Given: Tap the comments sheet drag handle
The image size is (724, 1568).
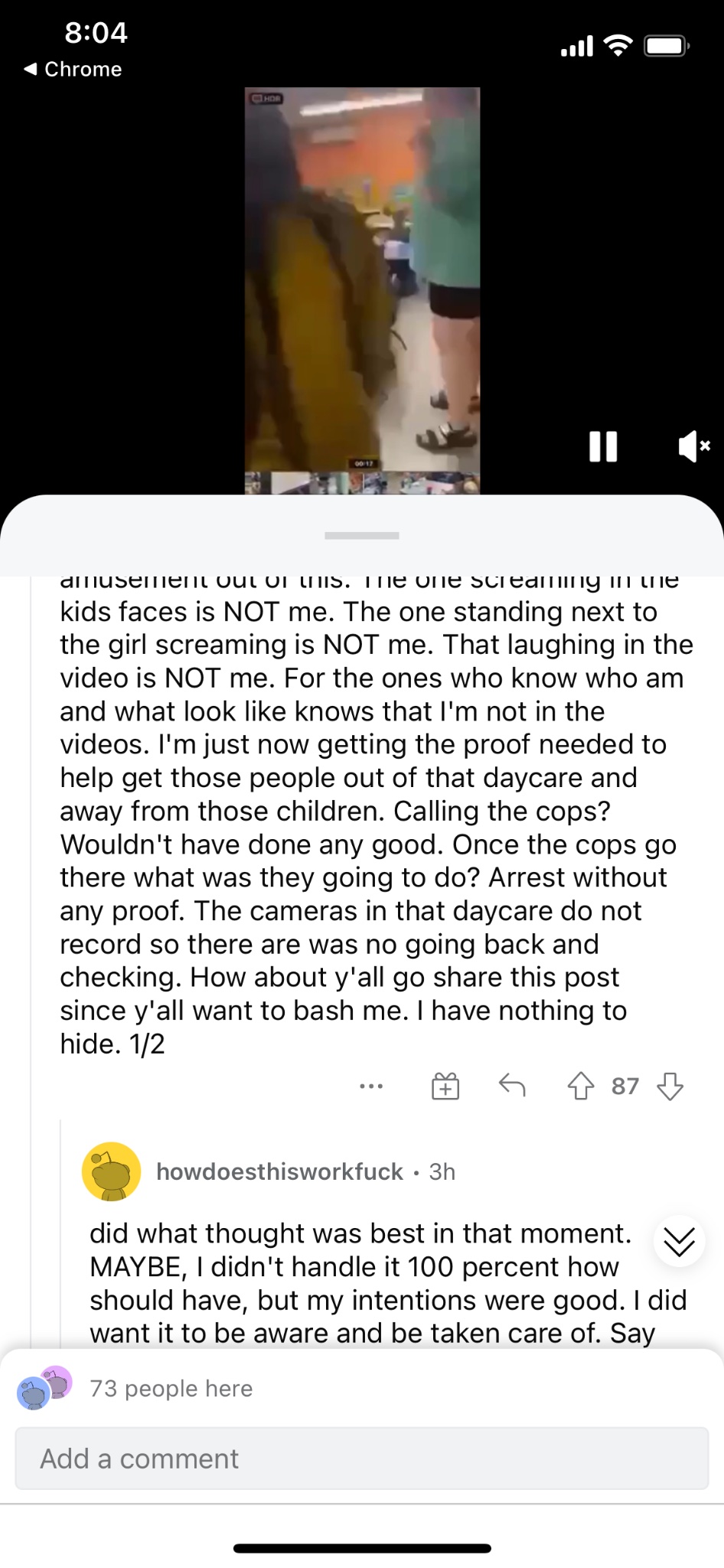Looking at the screenshot, I should (362, 535).
